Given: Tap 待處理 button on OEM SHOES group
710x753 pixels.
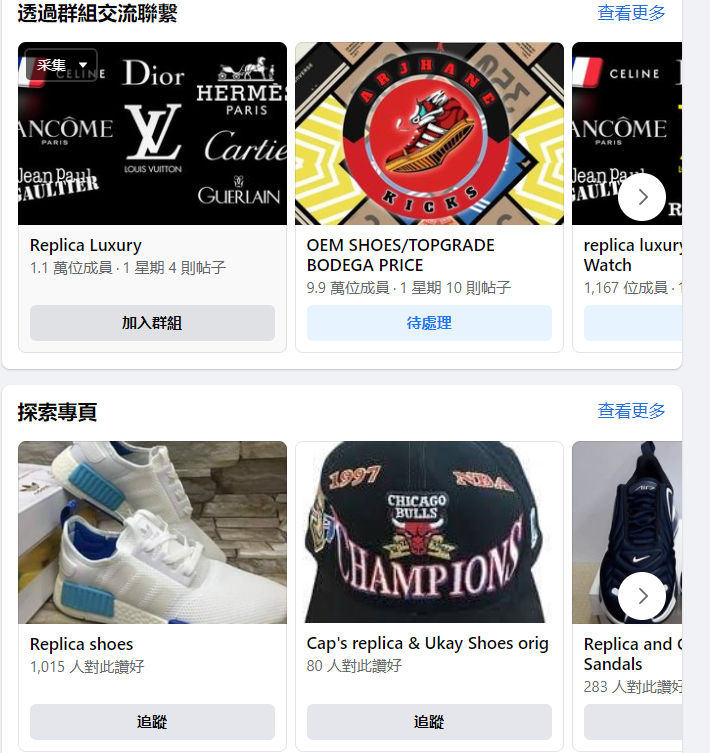Looking at the screenshot, I should pos(429,323).
